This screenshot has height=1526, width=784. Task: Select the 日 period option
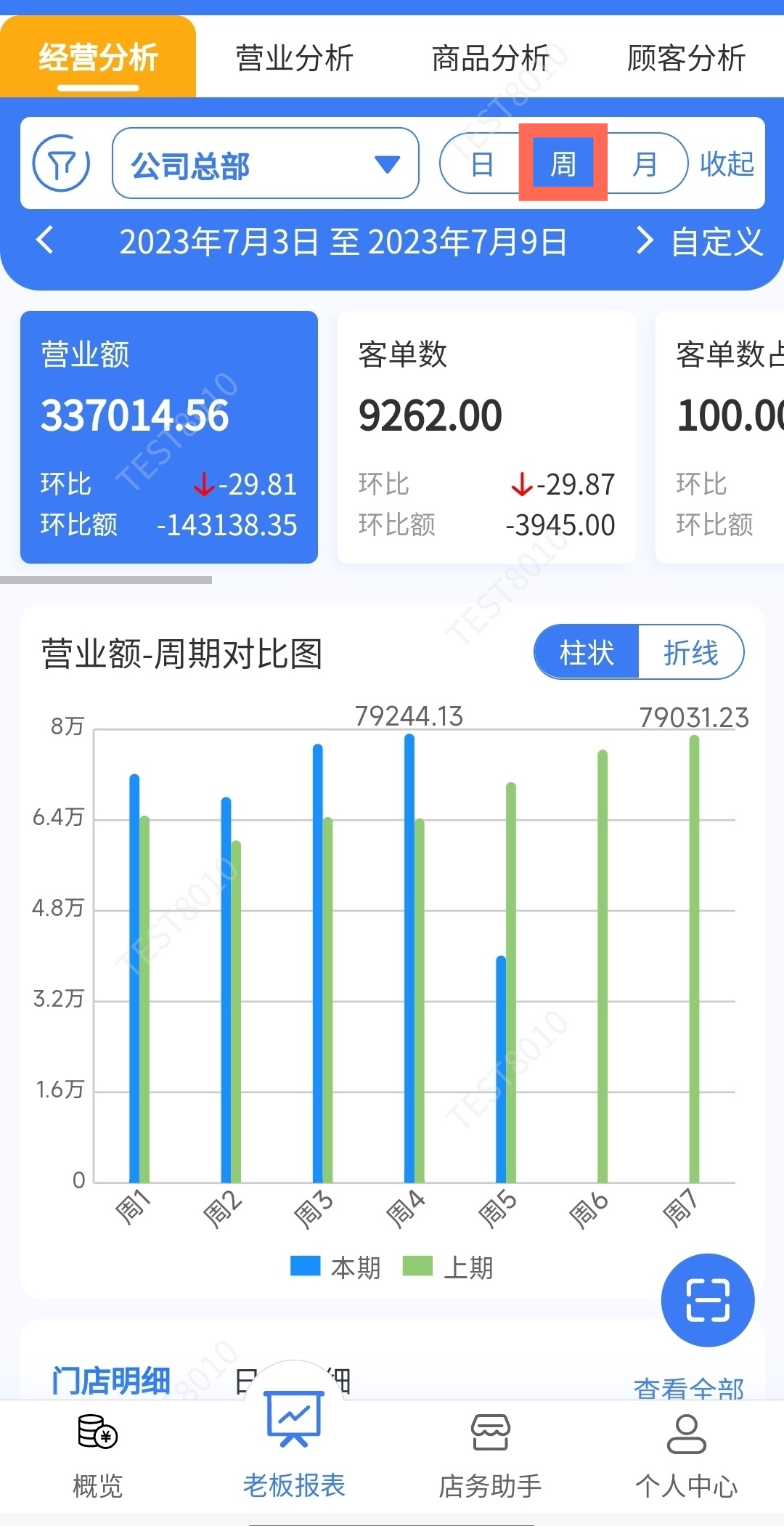[x=482, y=163]
